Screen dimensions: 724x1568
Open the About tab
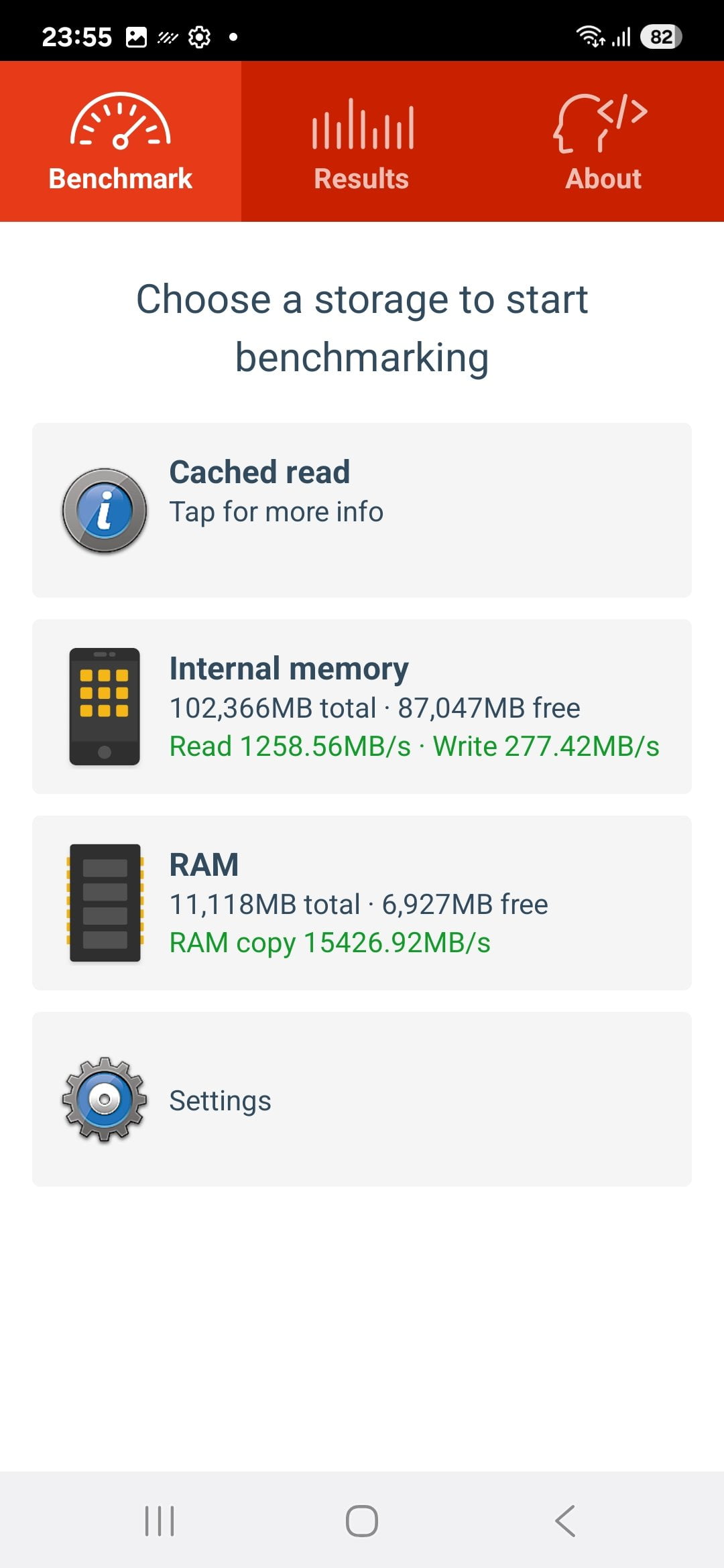pos(603,141)
